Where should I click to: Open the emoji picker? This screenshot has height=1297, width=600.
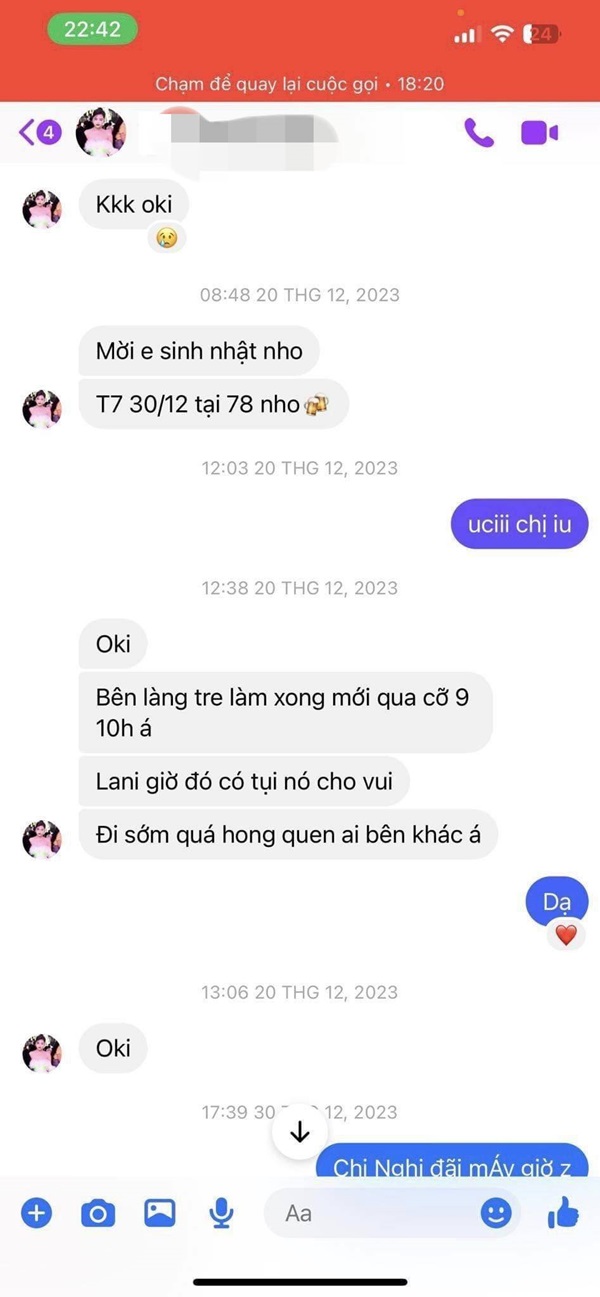496,1214
